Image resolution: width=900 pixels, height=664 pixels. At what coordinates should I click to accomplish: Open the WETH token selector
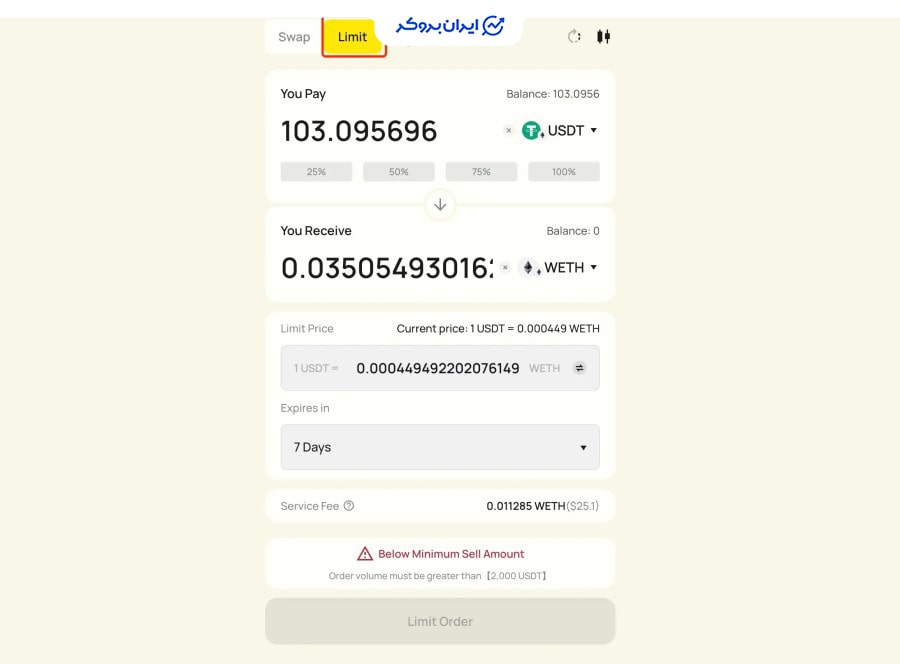pyautogui.click(x=559, y=268)
